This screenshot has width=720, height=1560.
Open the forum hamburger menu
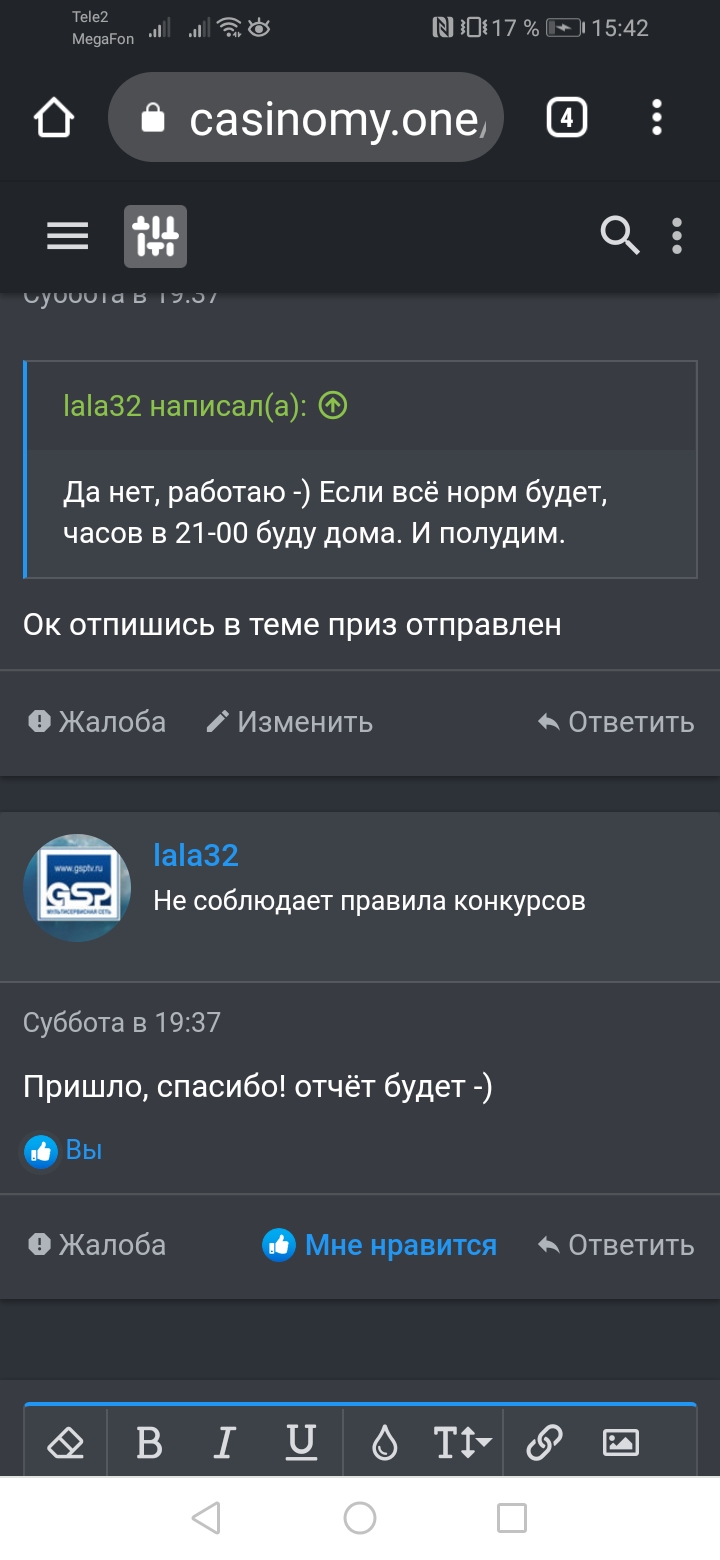pos(68,236)
